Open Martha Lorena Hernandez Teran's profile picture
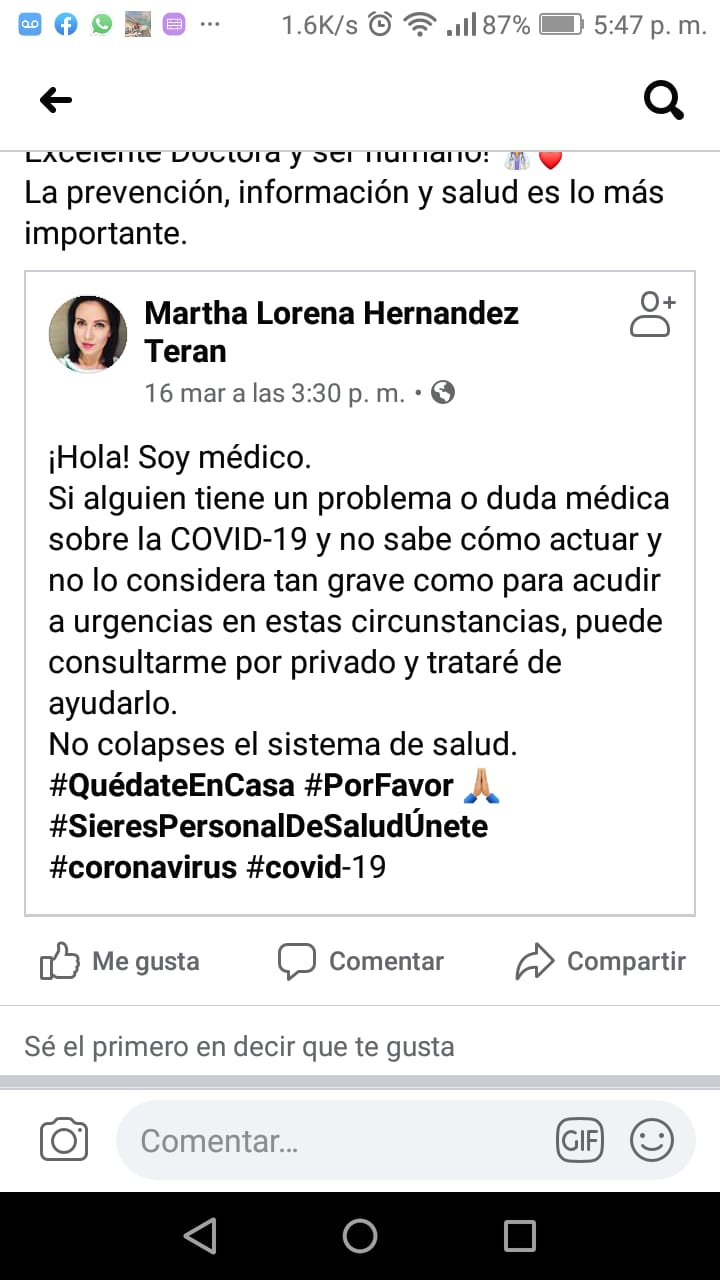 pyautogui.click(x=88, y=334)
